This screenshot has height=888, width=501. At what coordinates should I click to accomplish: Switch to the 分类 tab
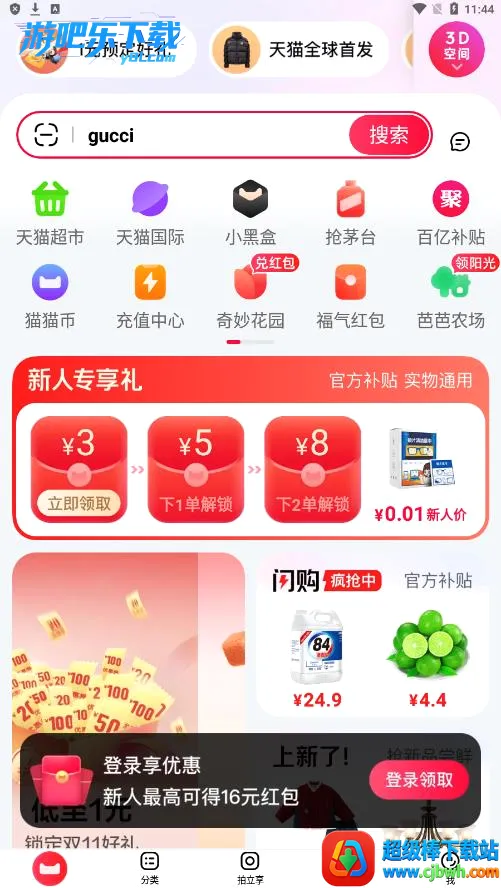[149, 869]
